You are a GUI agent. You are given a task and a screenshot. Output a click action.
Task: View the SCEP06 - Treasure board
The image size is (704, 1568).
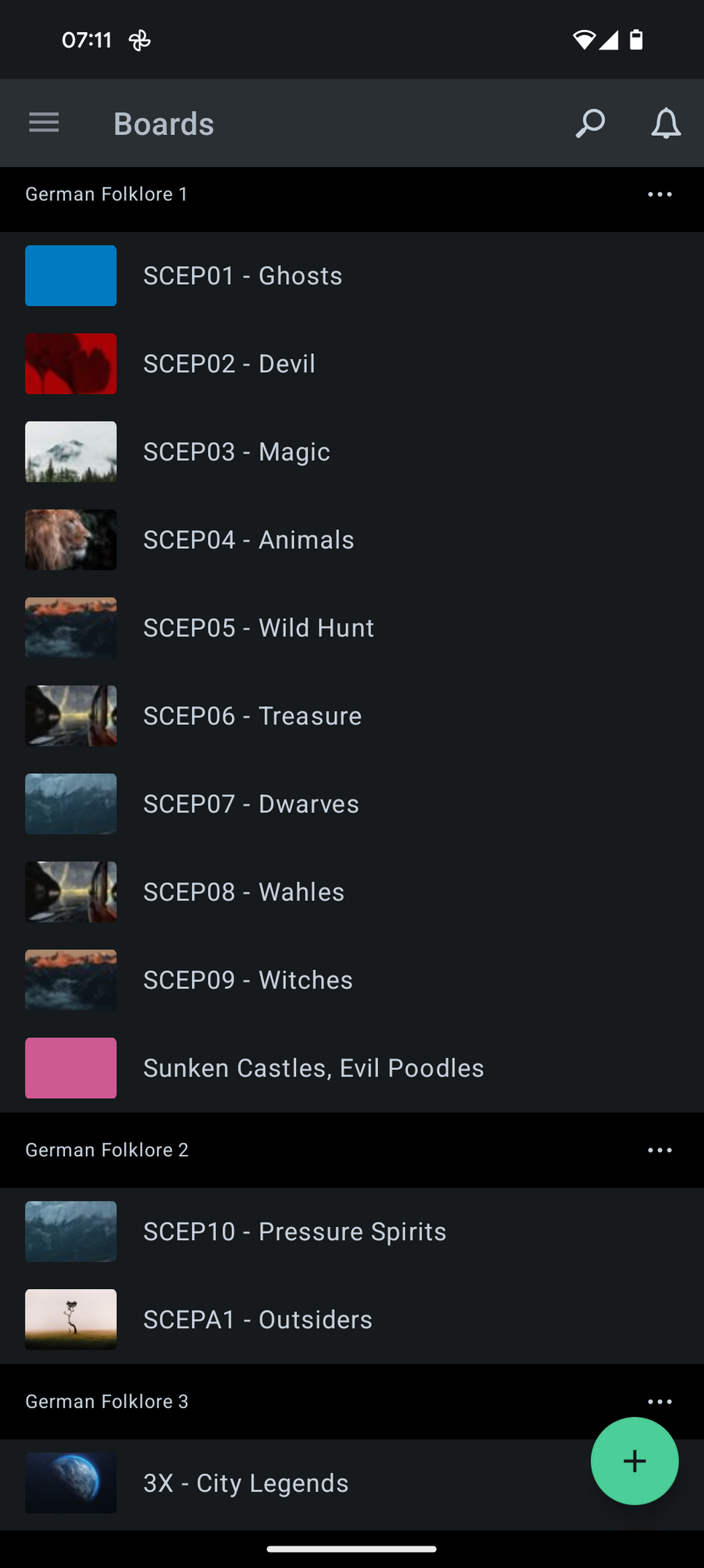tap(252, 716)
